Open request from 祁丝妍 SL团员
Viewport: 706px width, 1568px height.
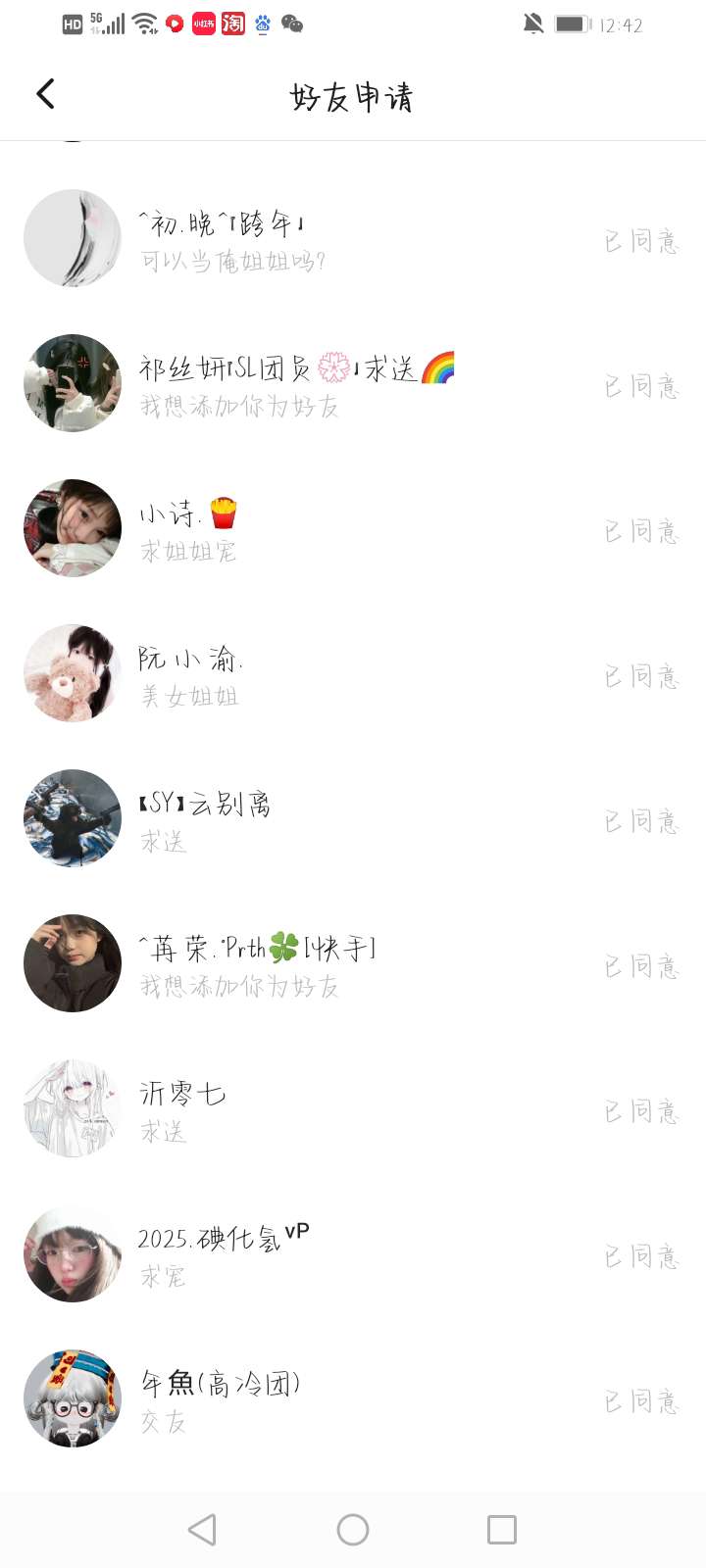tap(294, 384)
